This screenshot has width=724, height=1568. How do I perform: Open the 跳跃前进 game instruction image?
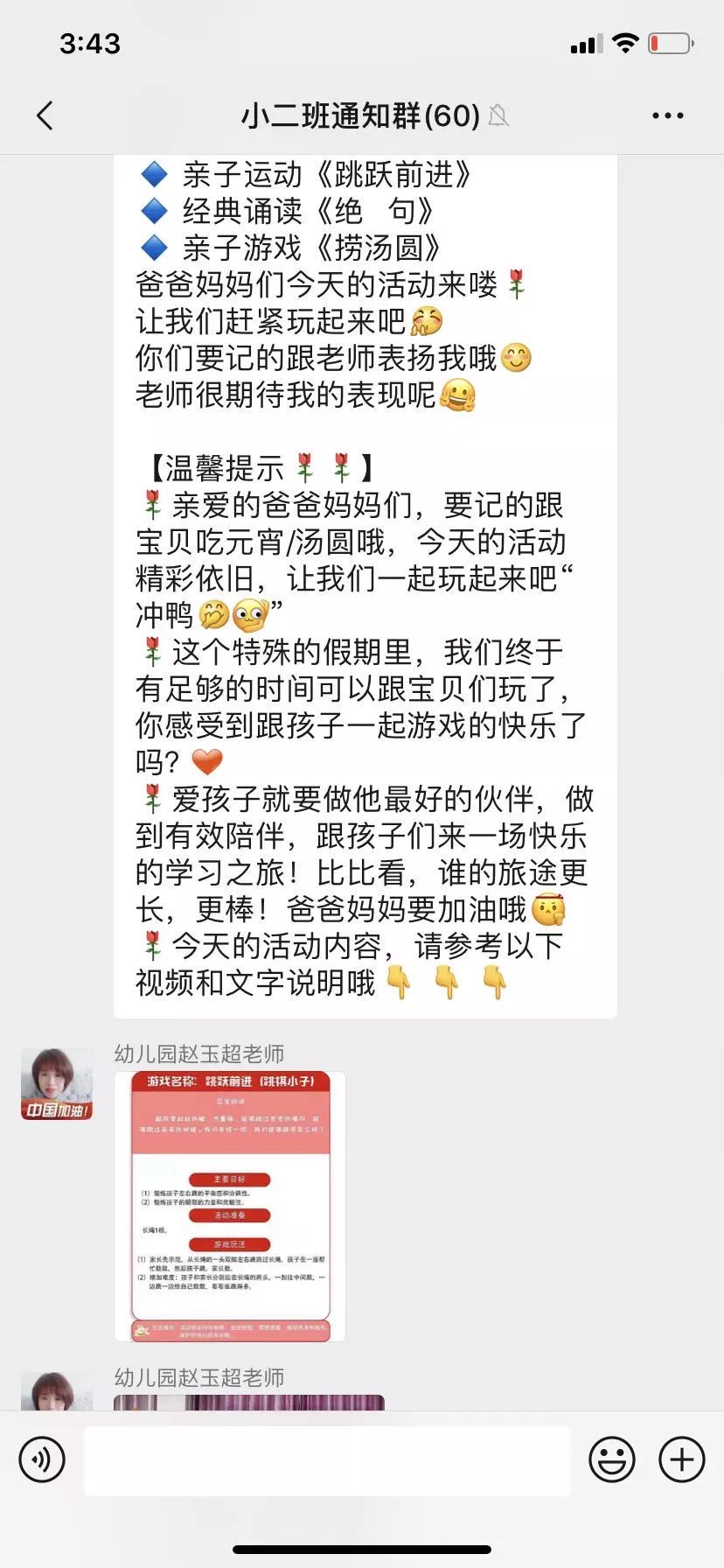230,1207
